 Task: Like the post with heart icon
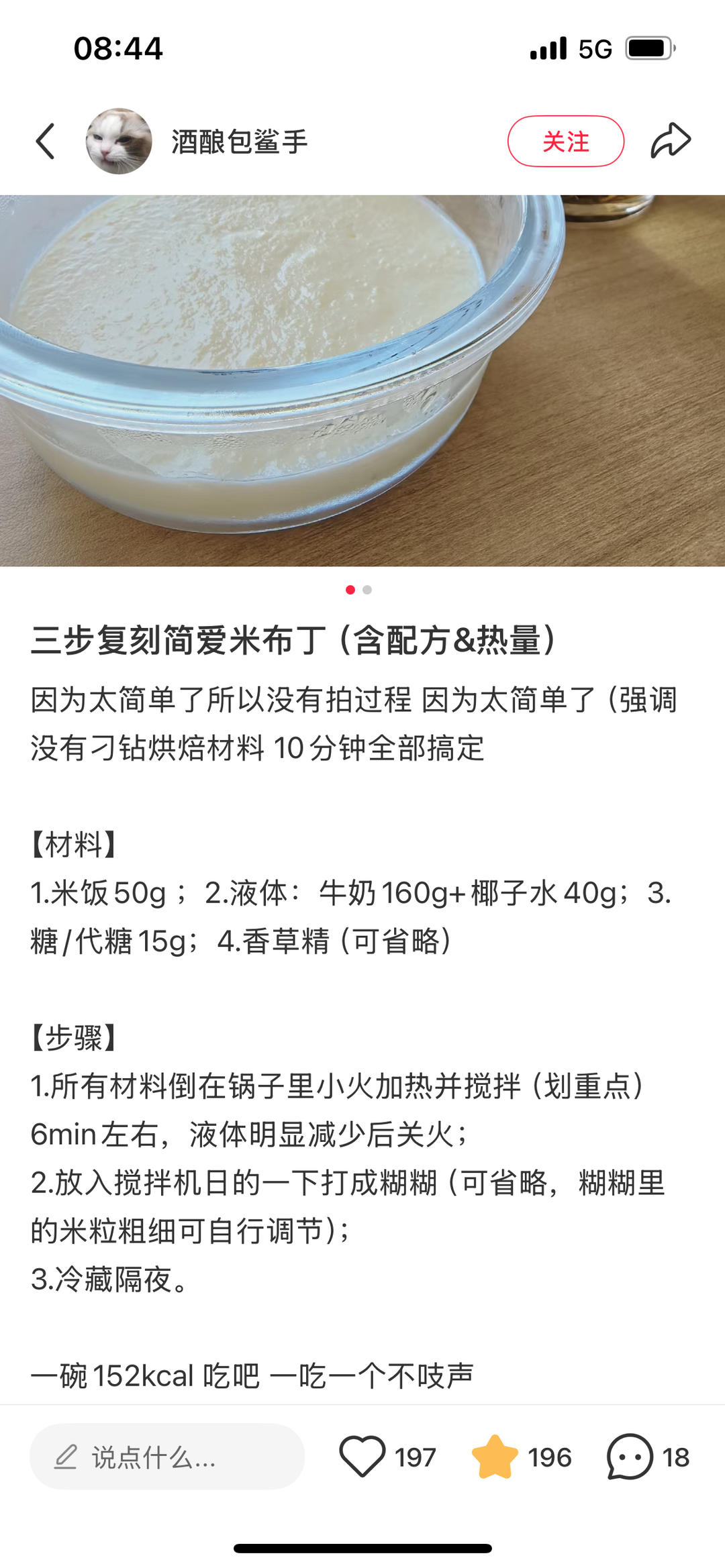coord(362,1457)
